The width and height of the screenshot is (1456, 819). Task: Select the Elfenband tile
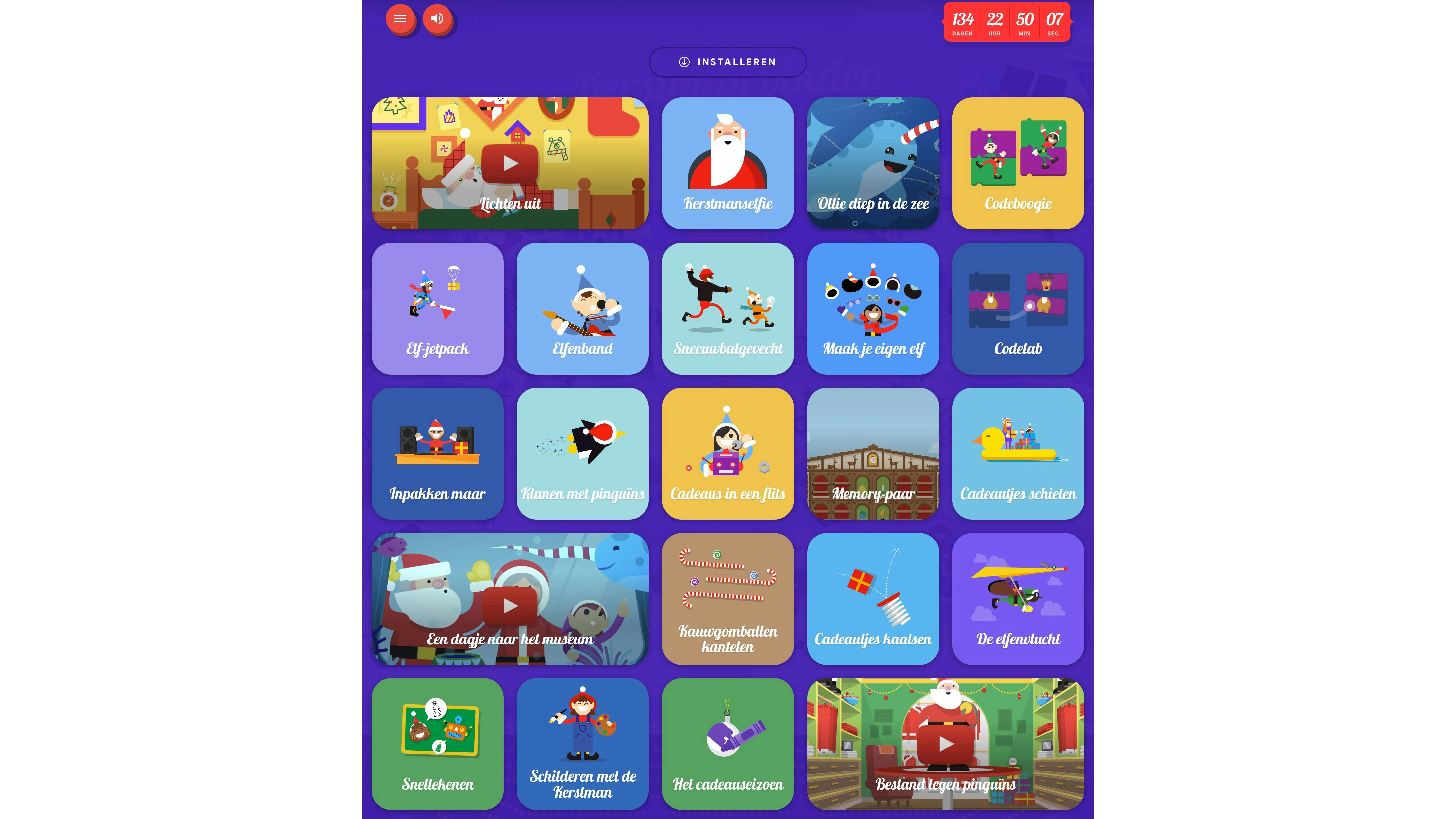[x=582, y=308]
